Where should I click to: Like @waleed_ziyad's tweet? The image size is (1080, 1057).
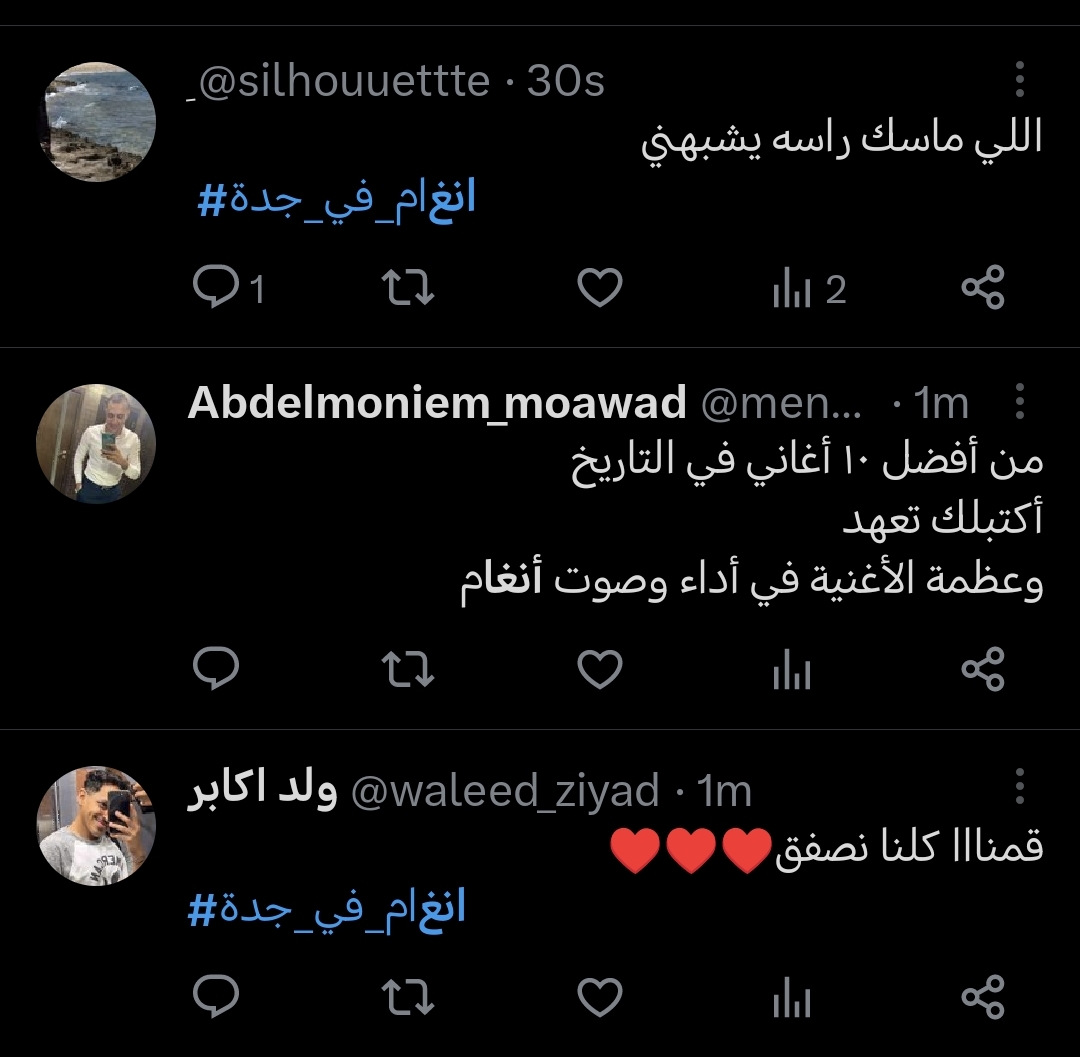coord(600,997)
